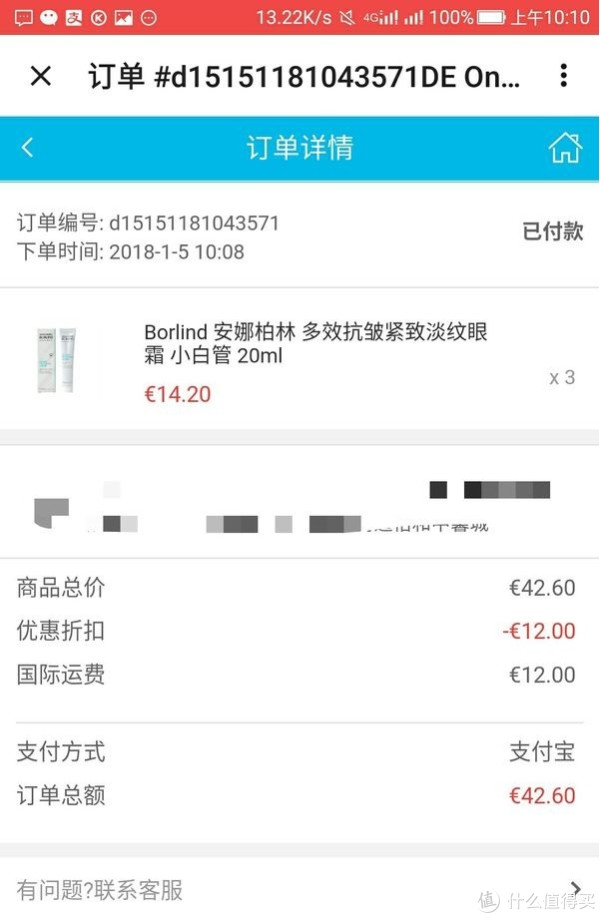Close the order webview page

[40, 76]
